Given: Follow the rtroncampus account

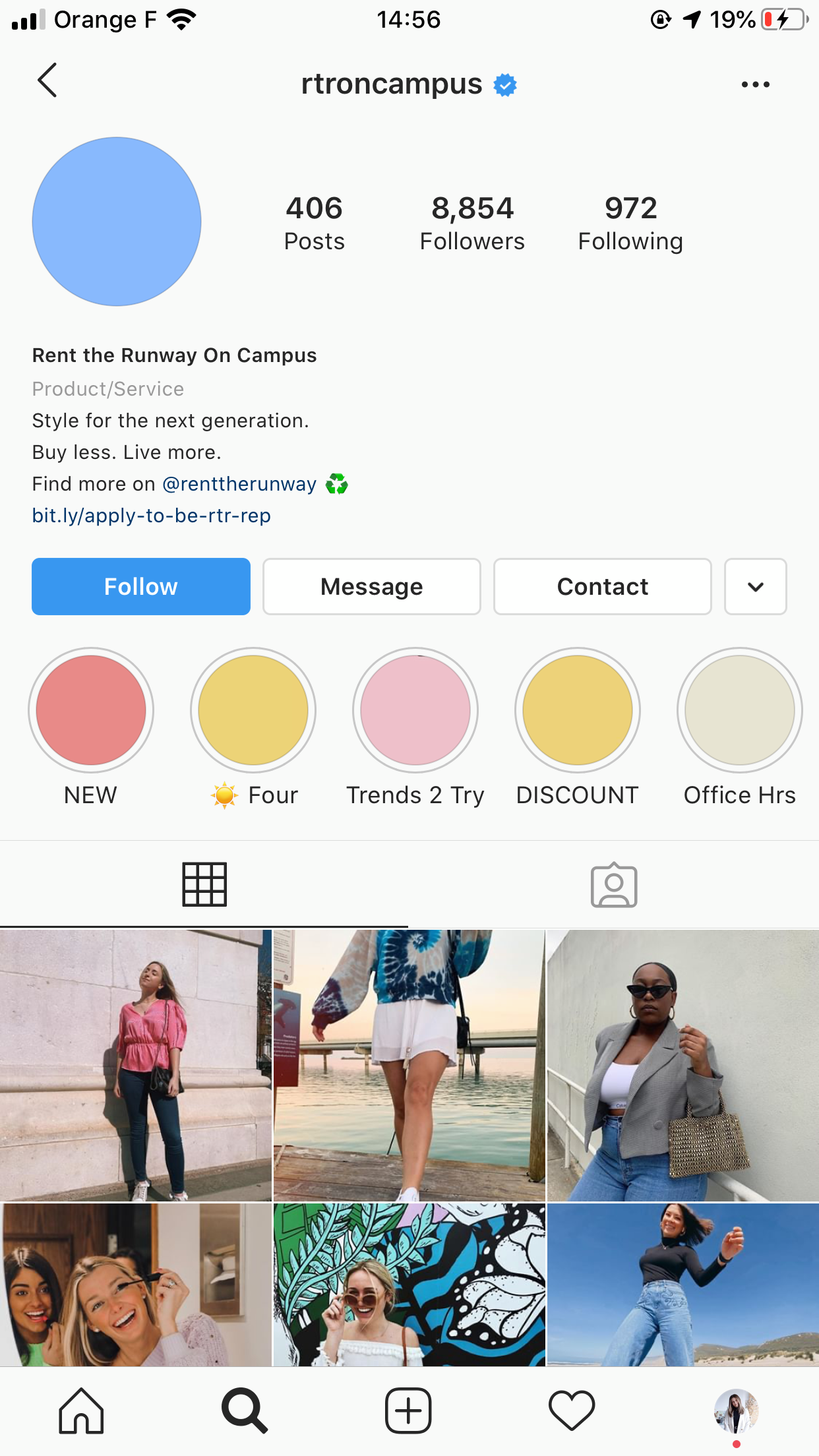Looking at the screenshot, I should (141, 586).
